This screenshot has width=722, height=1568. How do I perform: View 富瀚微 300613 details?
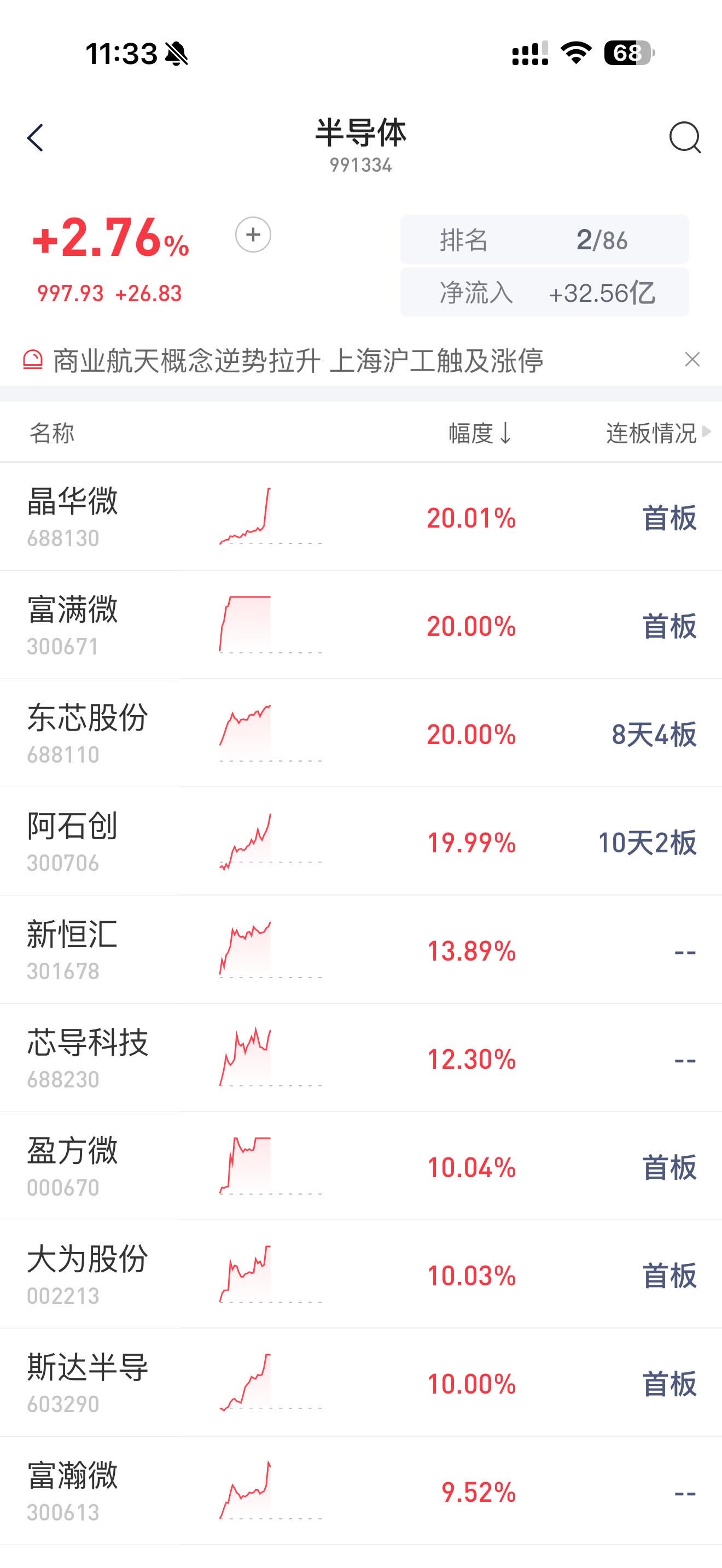click(x=361, y=1492)
